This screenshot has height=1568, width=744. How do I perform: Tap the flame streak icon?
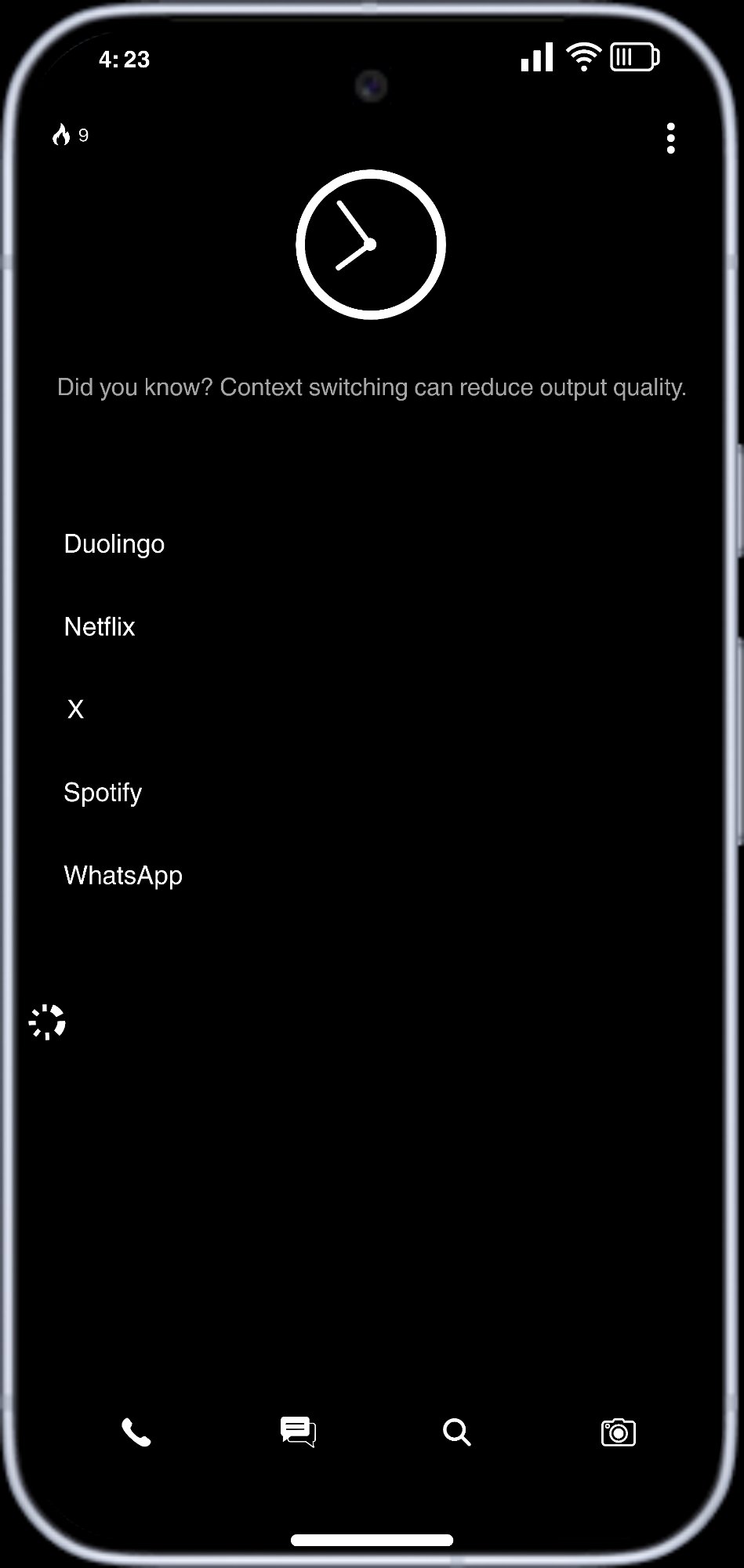point(61,135)
